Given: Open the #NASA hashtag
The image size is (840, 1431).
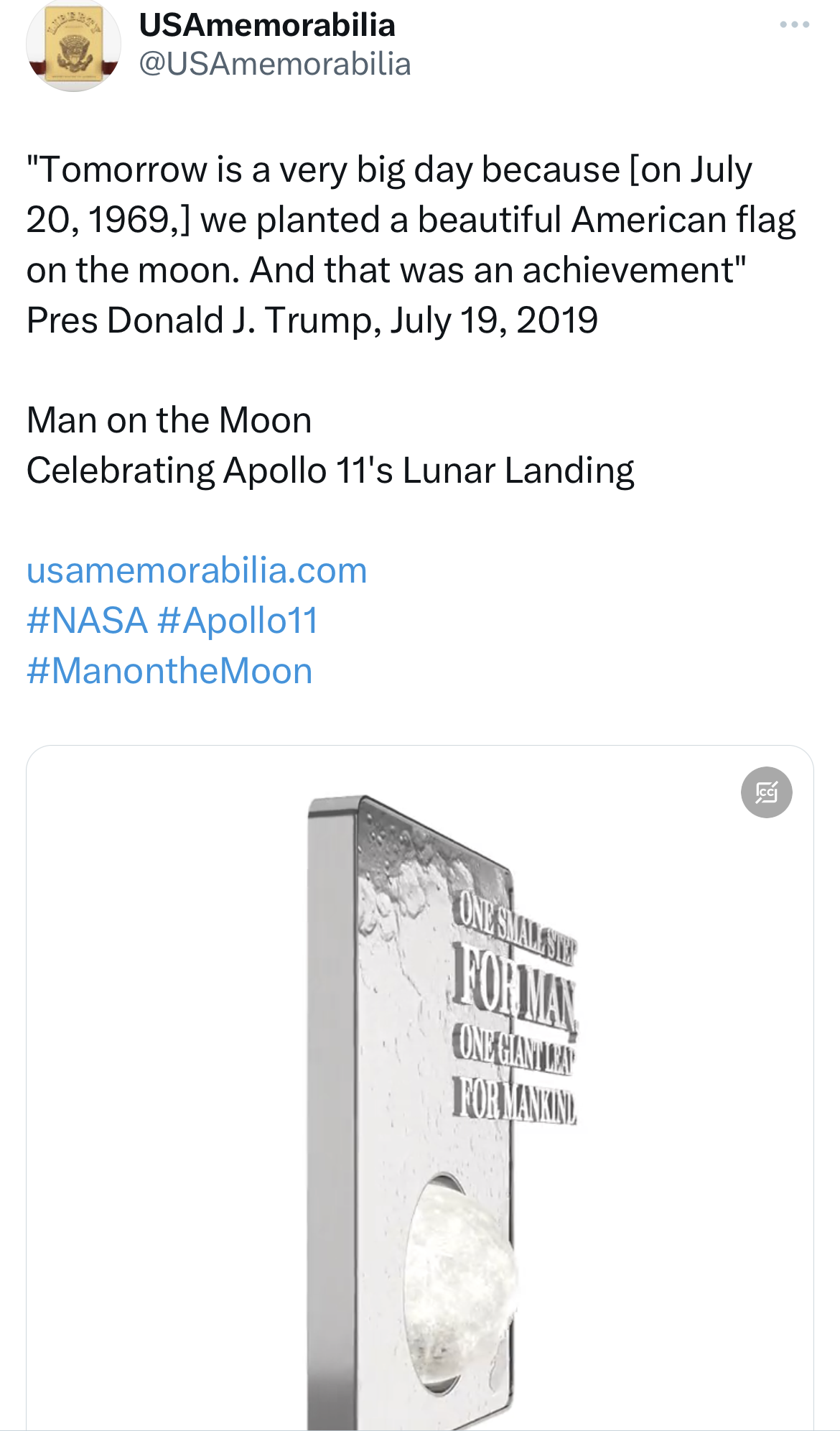Looking at the screenshot, I should [x=87, y=621].
